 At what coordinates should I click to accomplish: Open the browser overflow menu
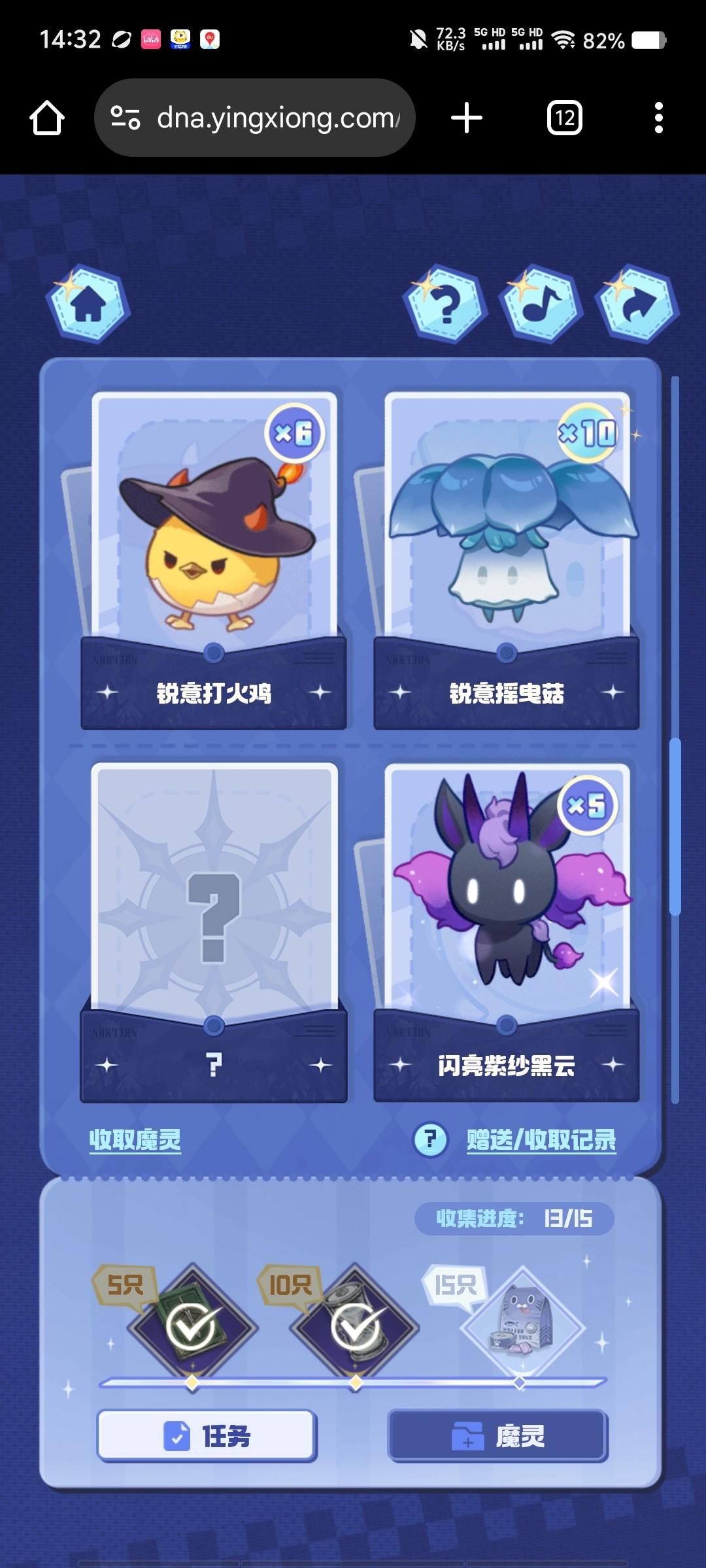click(x=658, y=118)
